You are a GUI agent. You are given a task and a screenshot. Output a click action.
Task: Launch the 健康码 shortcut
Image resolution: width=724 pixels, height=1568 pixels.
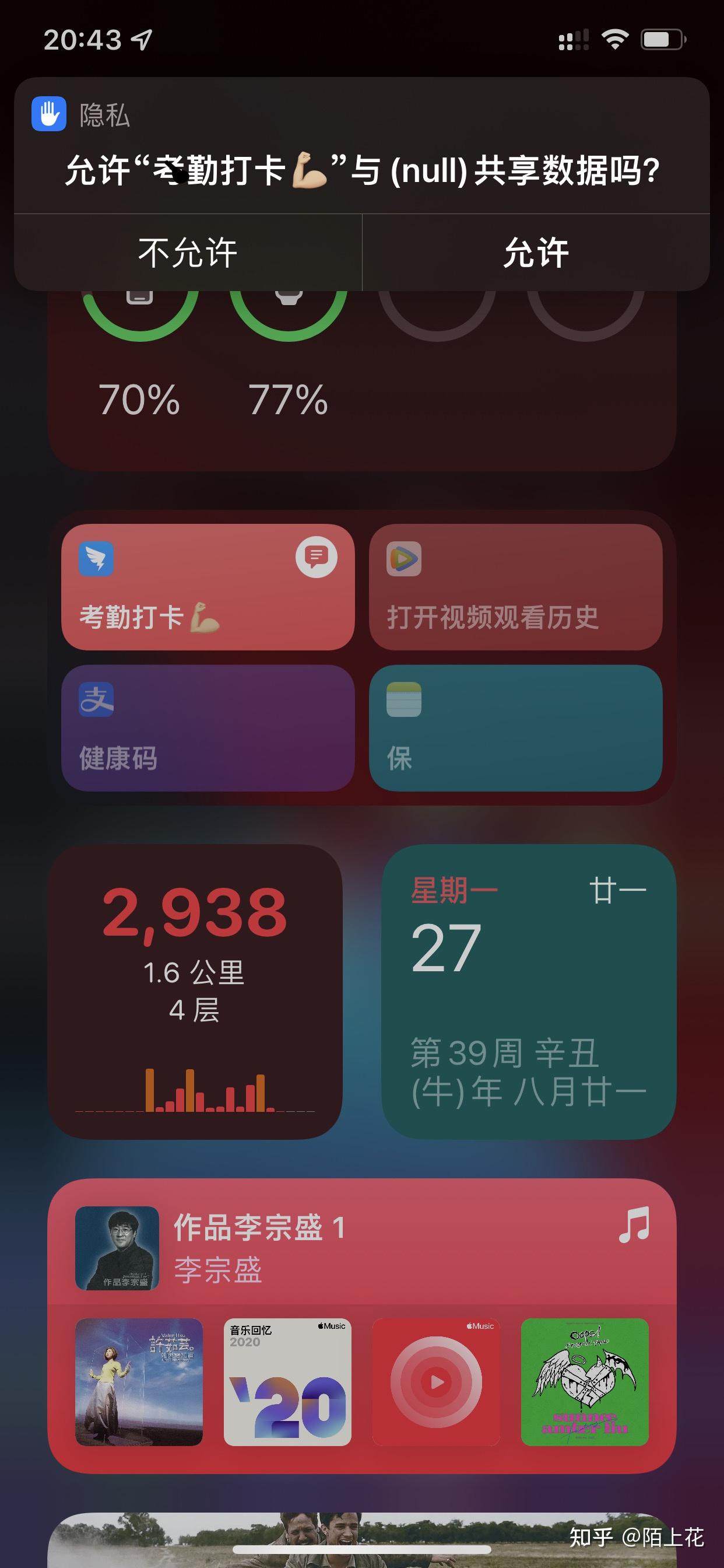tap(208, 728)
